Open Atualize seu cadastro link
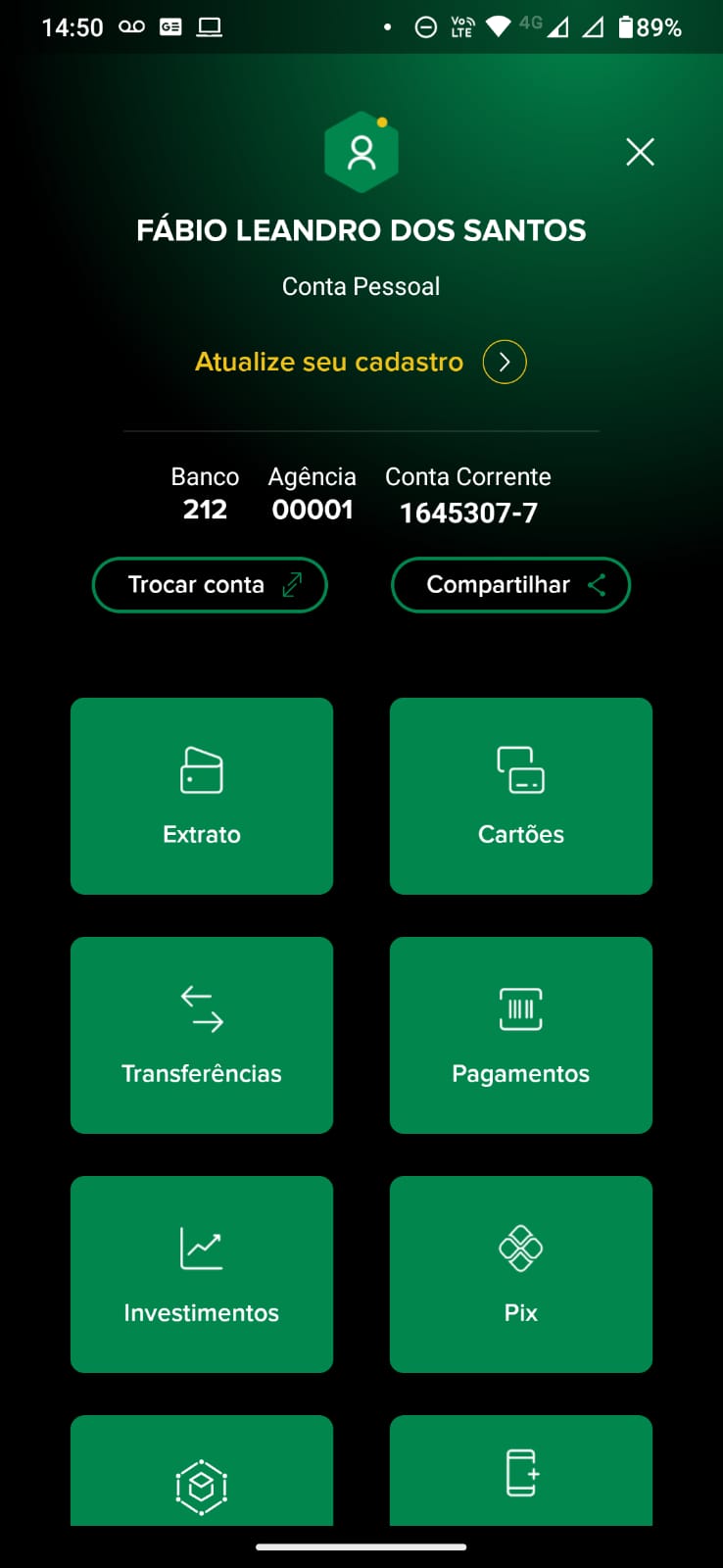Image resolution: width=723 pixels, height=1568 pixels. [361, 362]
